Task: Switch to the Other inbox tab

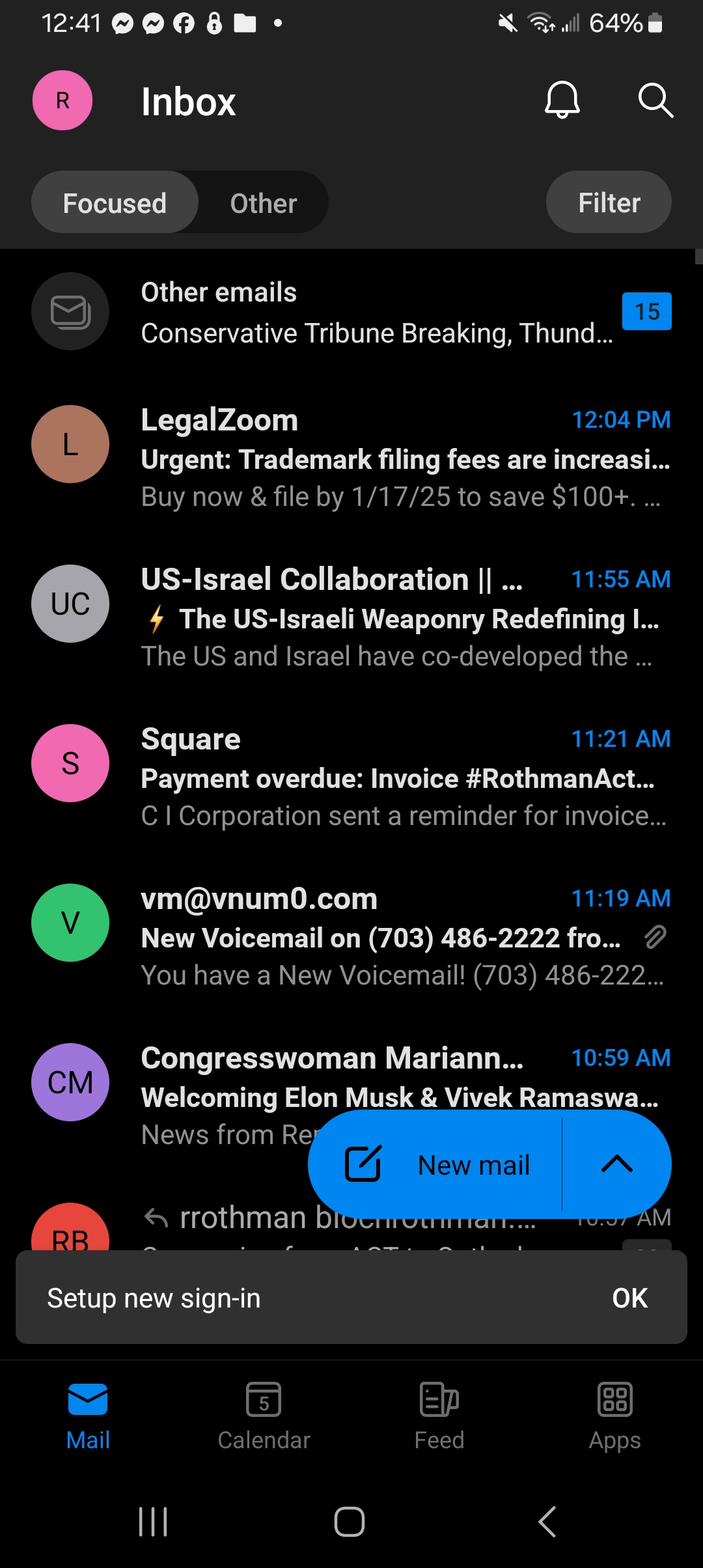Action: tap(263, 203)
